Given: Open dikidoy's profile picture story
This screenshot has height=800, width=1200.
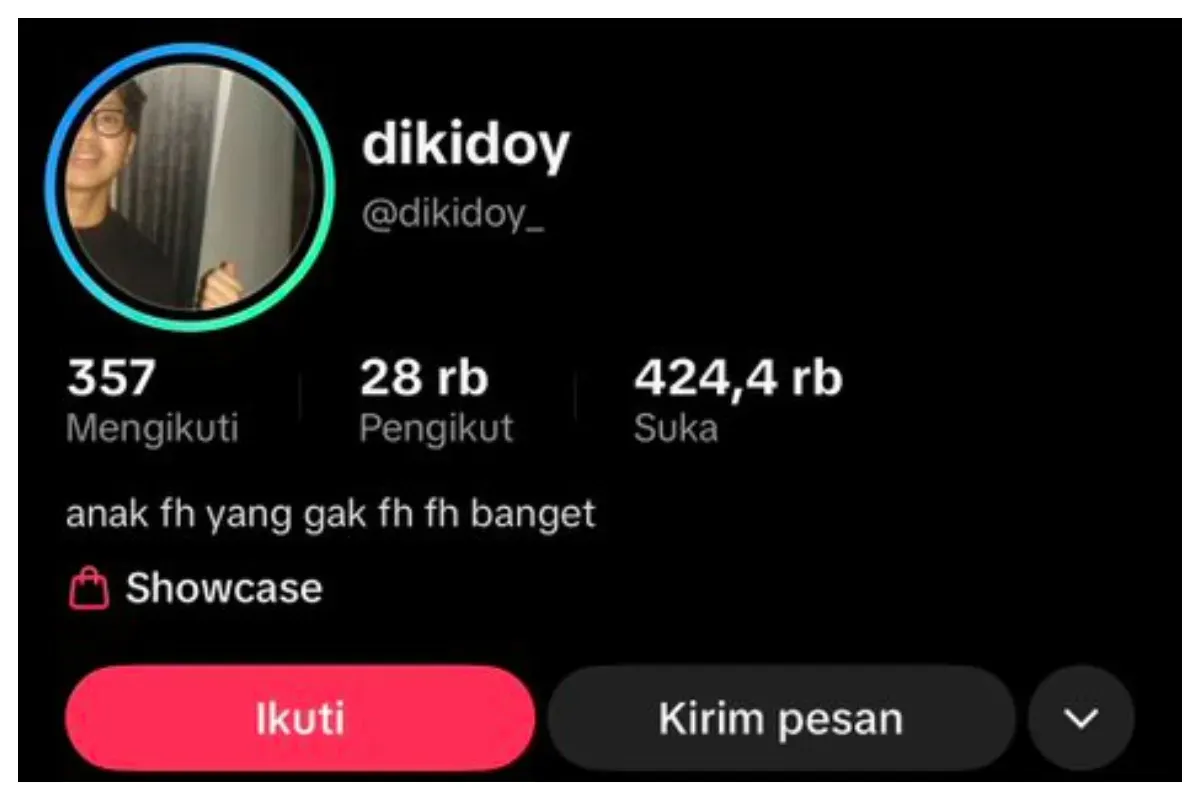Looking at the screenshot, I should [x=189, y=187].
